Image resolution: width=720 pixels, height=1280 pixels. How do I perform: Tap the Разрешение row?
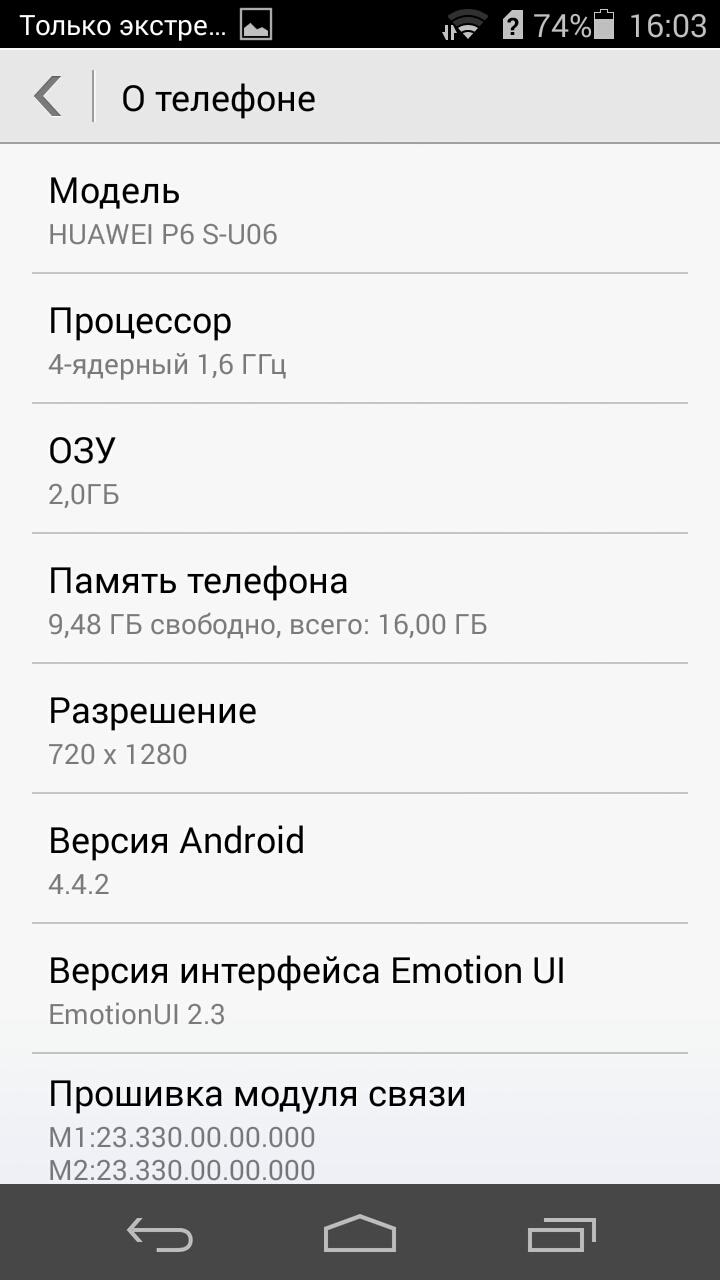pyautogui.click(x=360, y=729)
